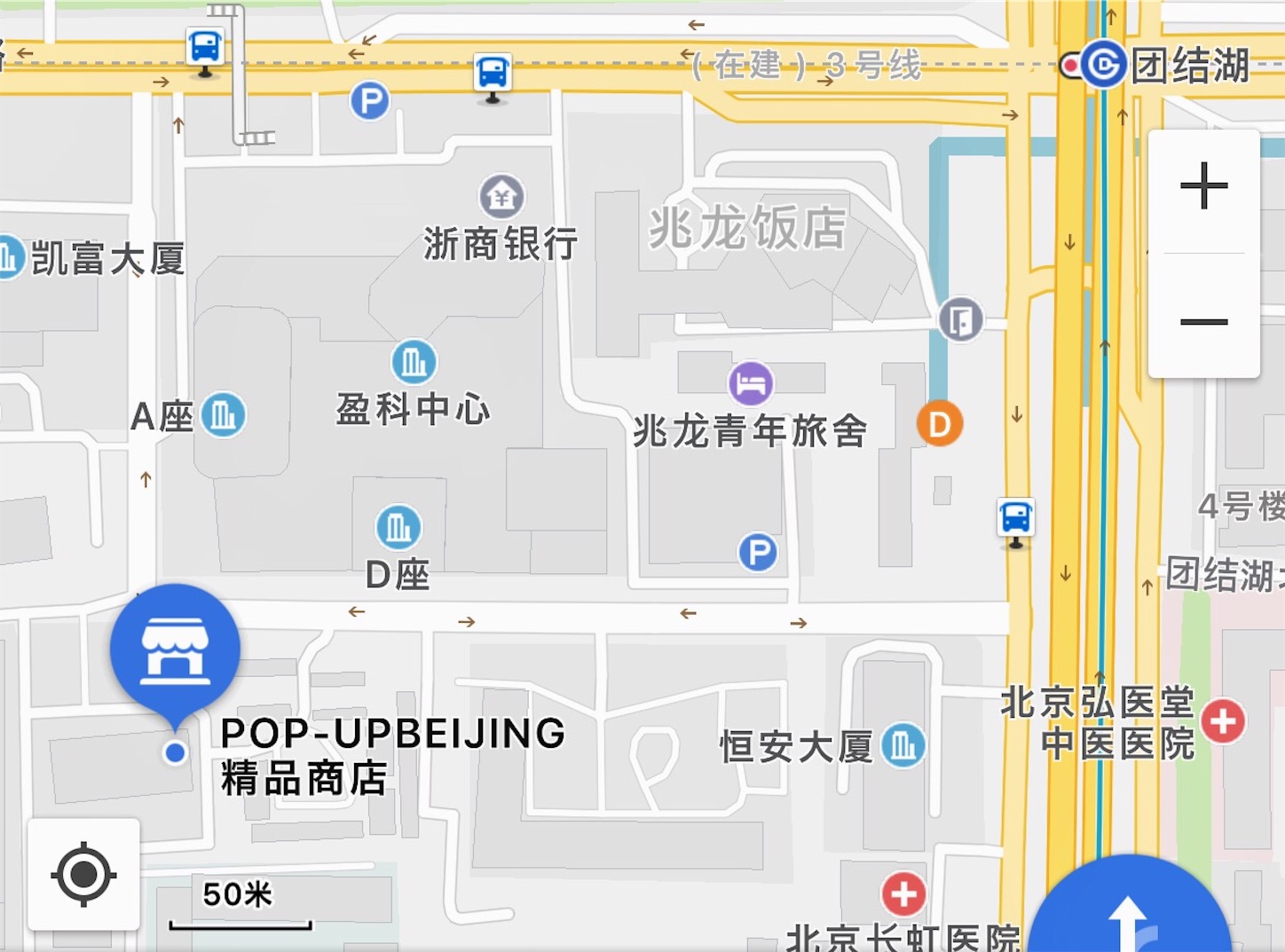This screenshot has width=1285, height=952.
Task: Open the D座 building marker
Action: [398, 528]
